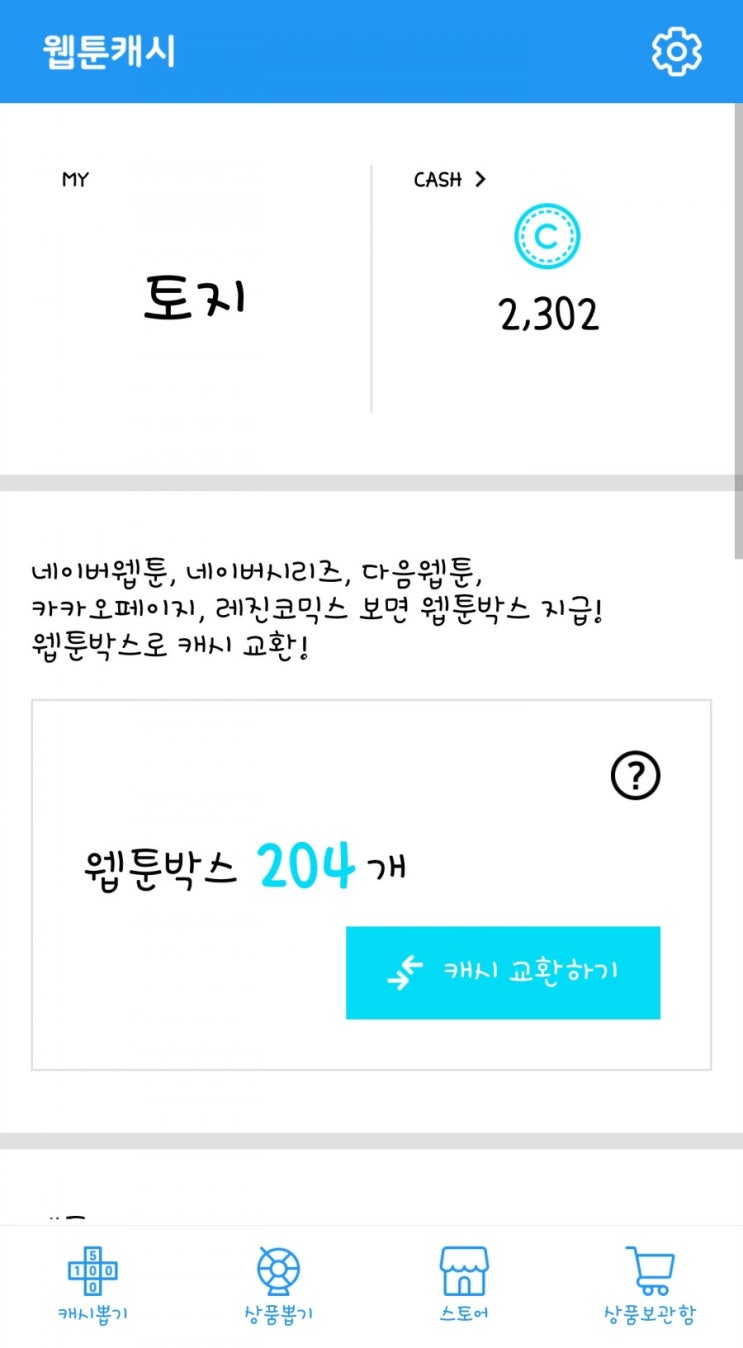Open the settings gear icon
743x1348 pixels.
click(676, 52)
